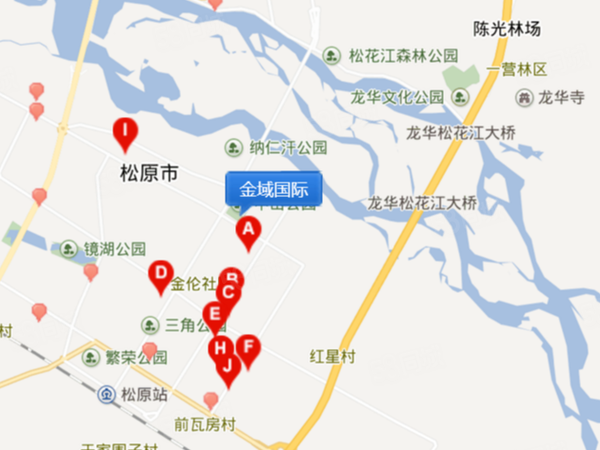Screen dimensions: 600x450
Task: Tap map pin J
Action: tap(227, 367)
